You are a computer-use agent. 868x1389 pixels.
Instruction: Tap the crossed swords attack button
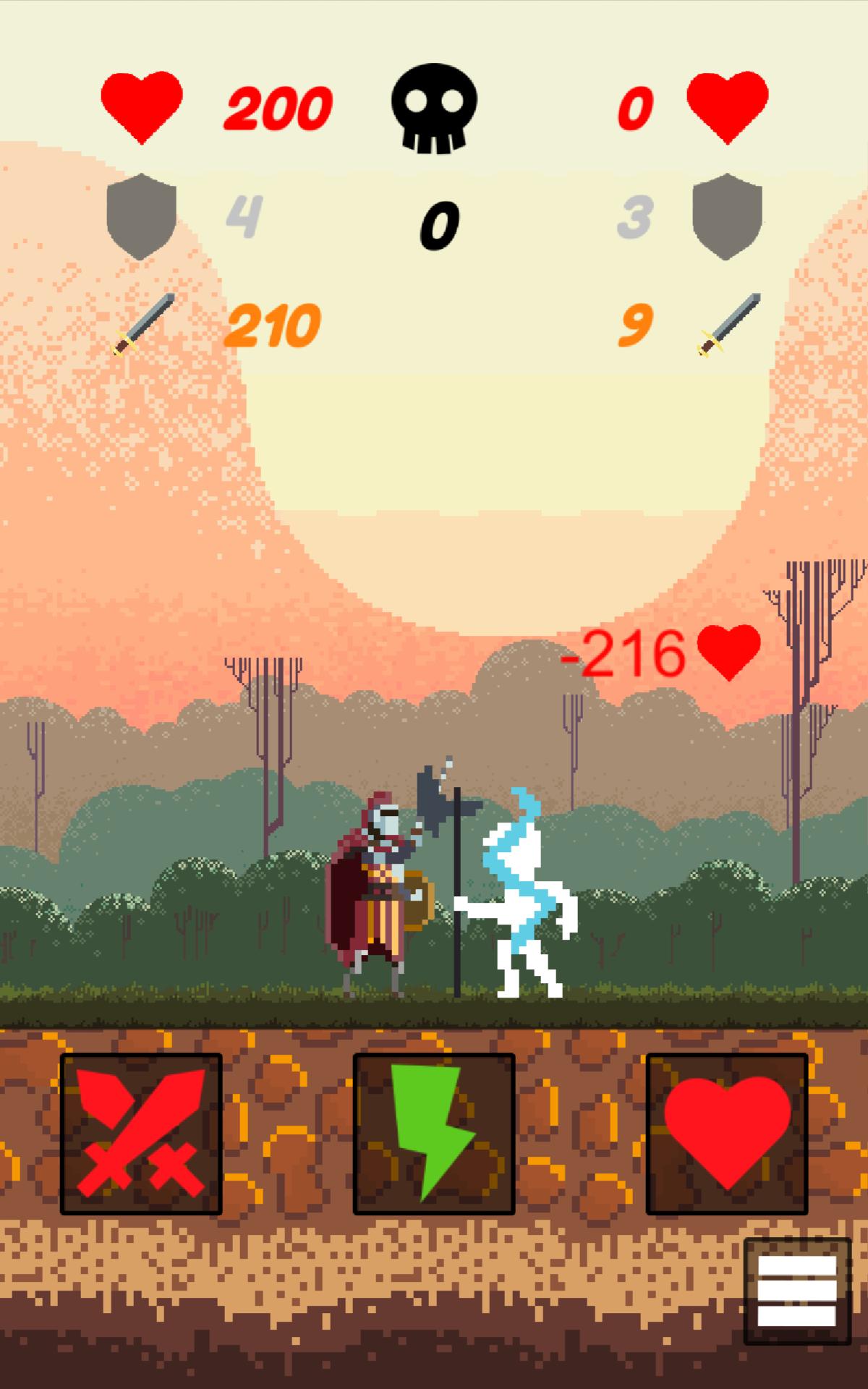coord(141,1134)
